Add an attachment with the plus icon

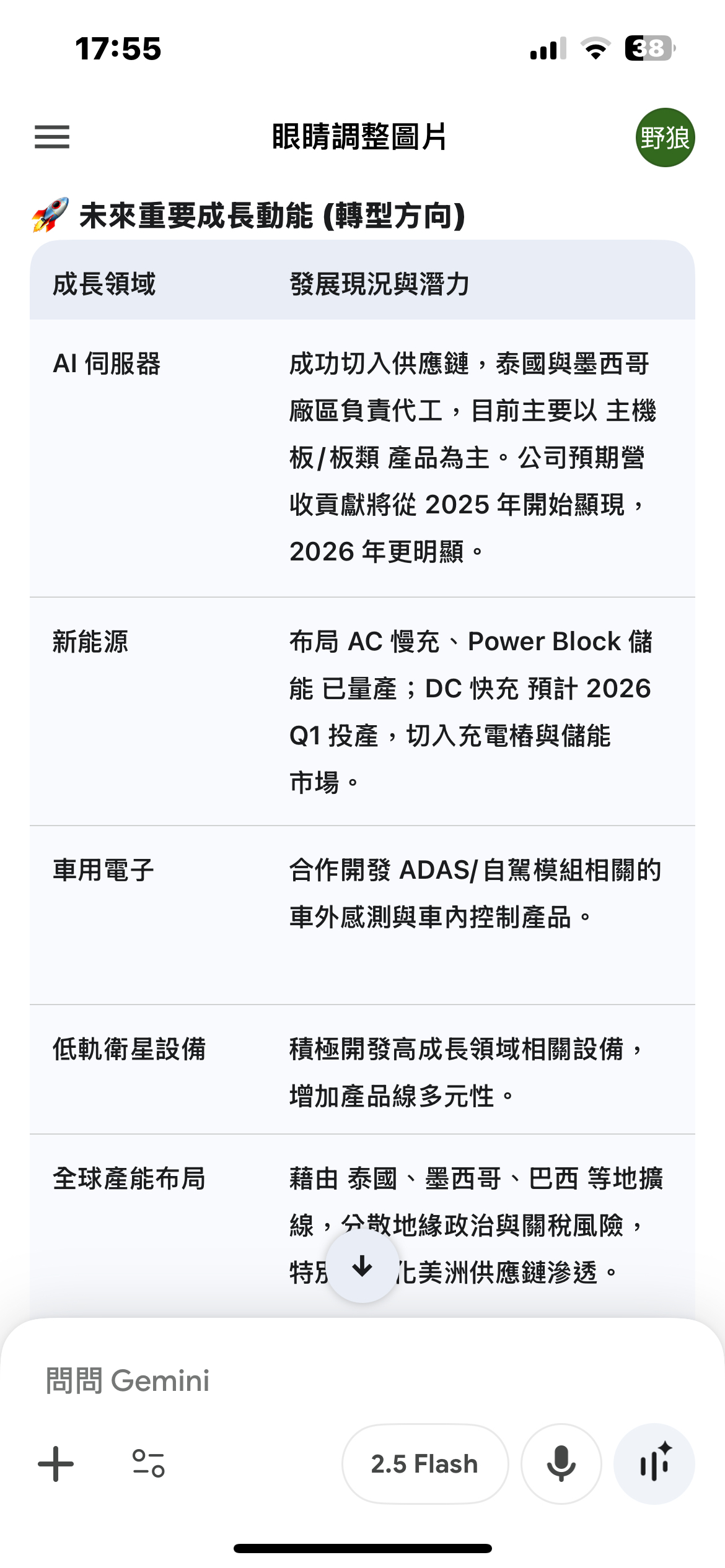tap(56, 1464)
